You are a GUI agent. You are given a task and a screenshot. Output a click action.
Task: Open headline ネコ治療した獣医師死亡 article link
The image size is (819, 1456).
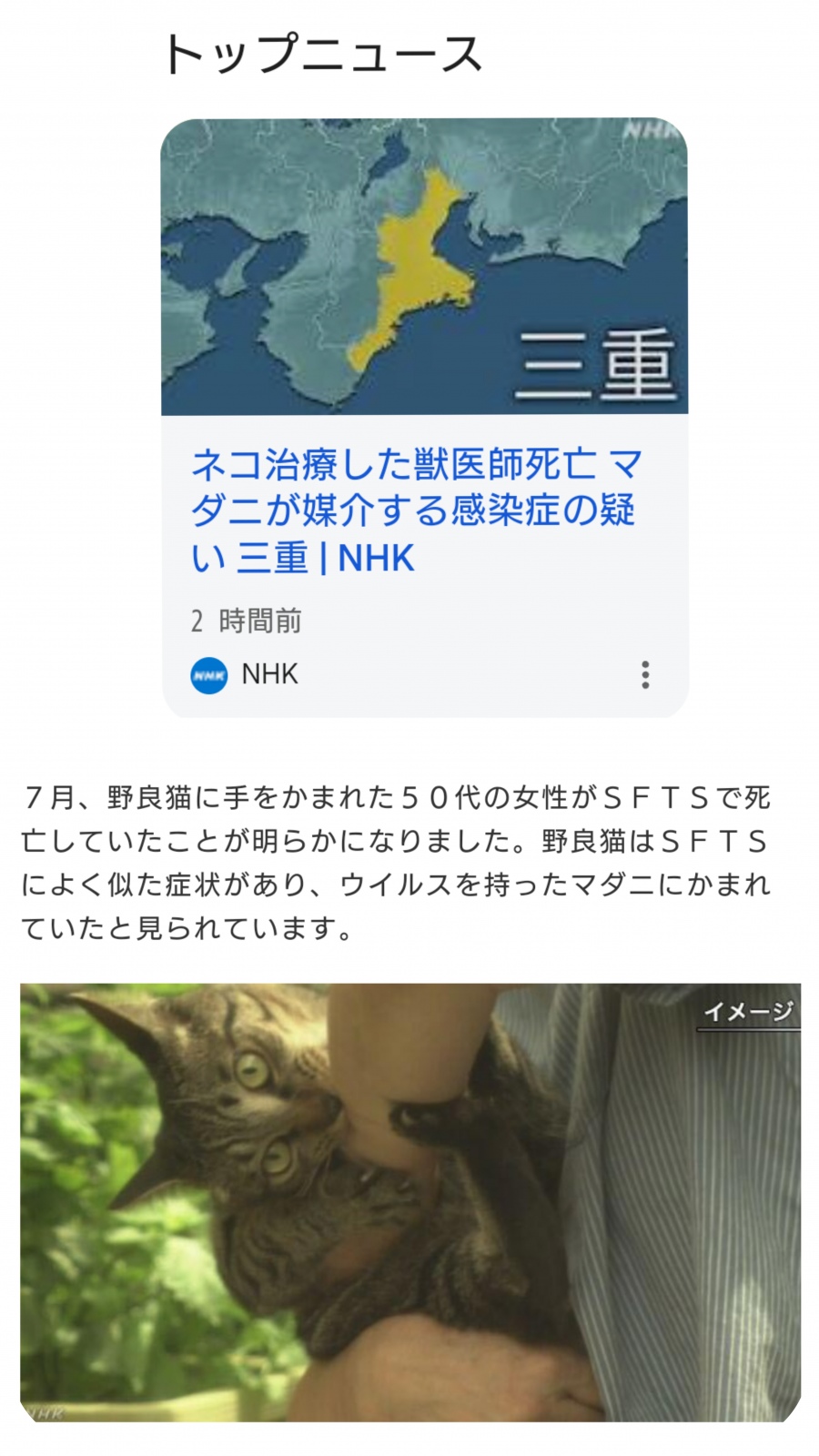tap(417, 511)
